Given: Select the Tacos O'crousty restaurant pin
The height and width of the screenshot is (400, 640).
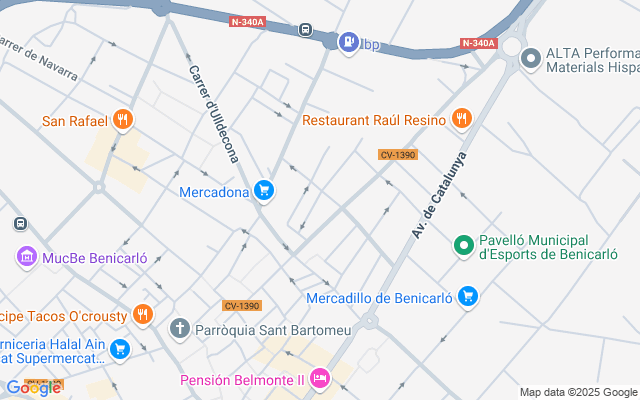Looking at the screenshot, I should click(143, 315).
